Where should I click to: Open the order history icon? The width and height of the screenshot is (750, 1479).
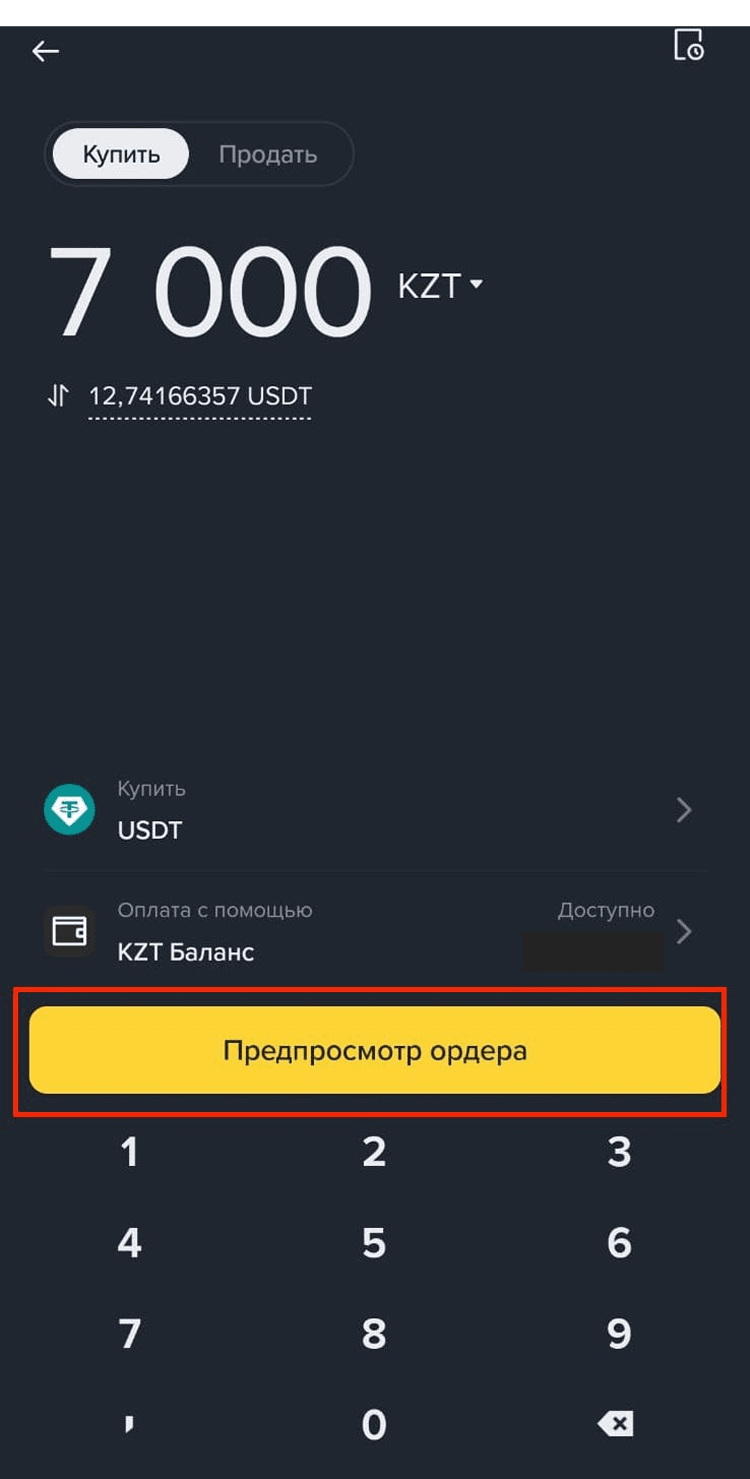[689, 45]
